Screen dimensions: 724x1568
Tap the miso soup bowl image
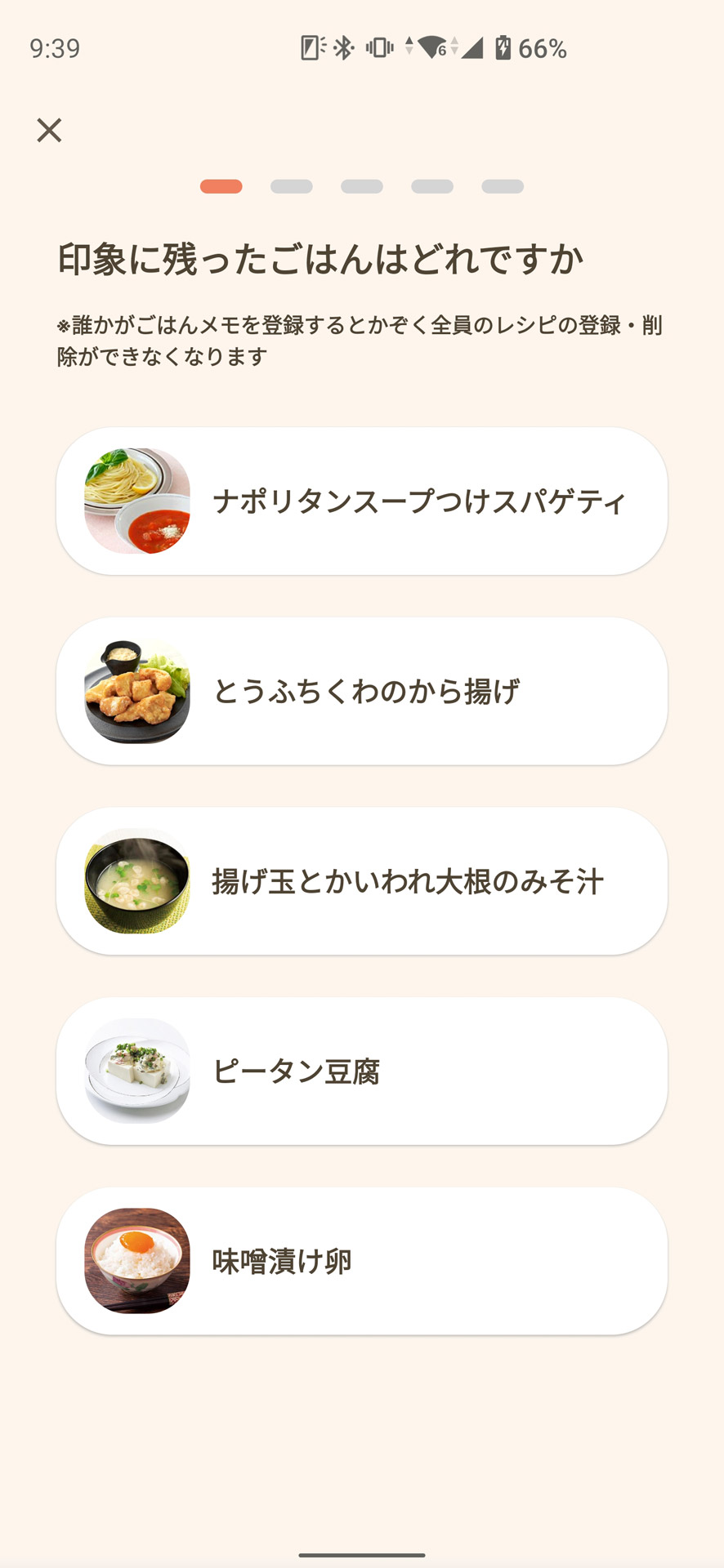[136, 880]
